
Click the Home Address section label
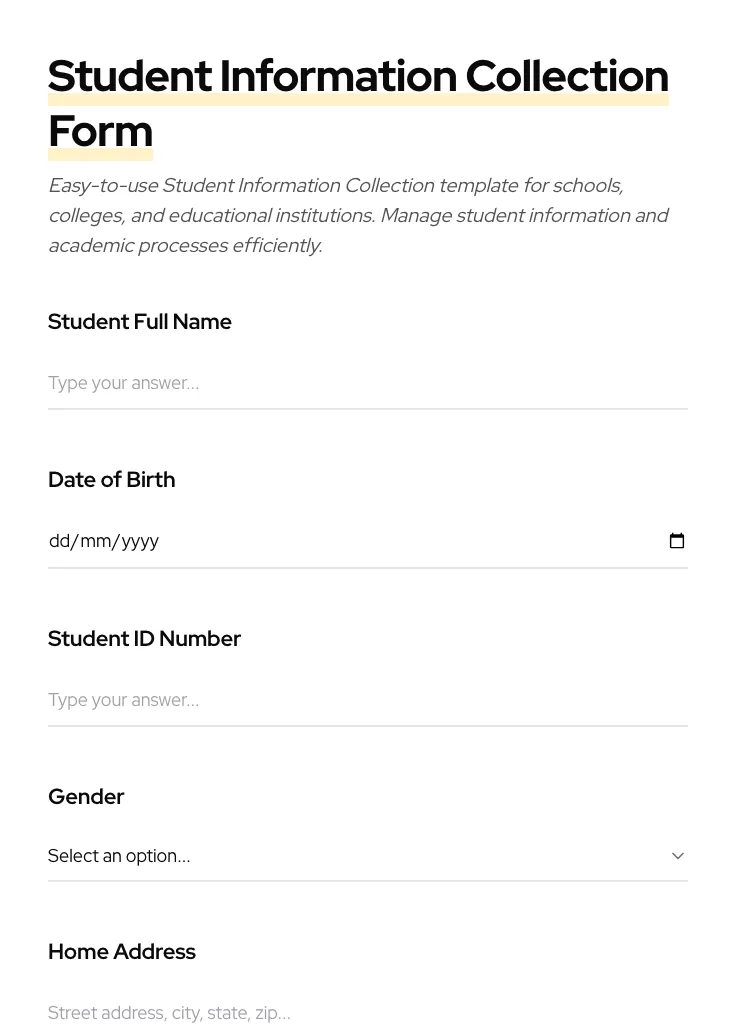pyautogui.click(x=121, y=952)
